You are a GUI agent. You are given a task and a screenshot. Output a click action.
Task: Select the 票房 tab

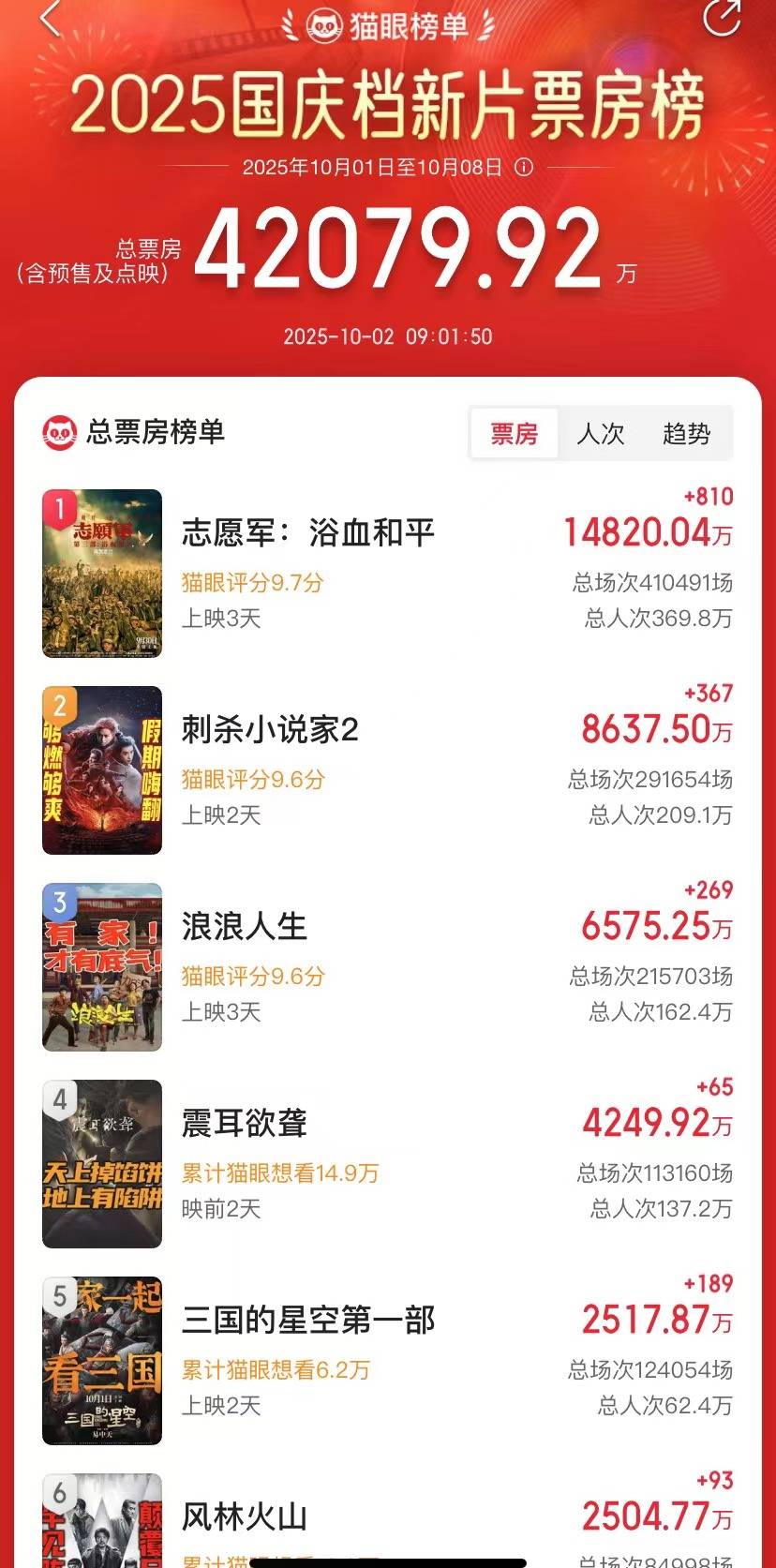point(515,433)
